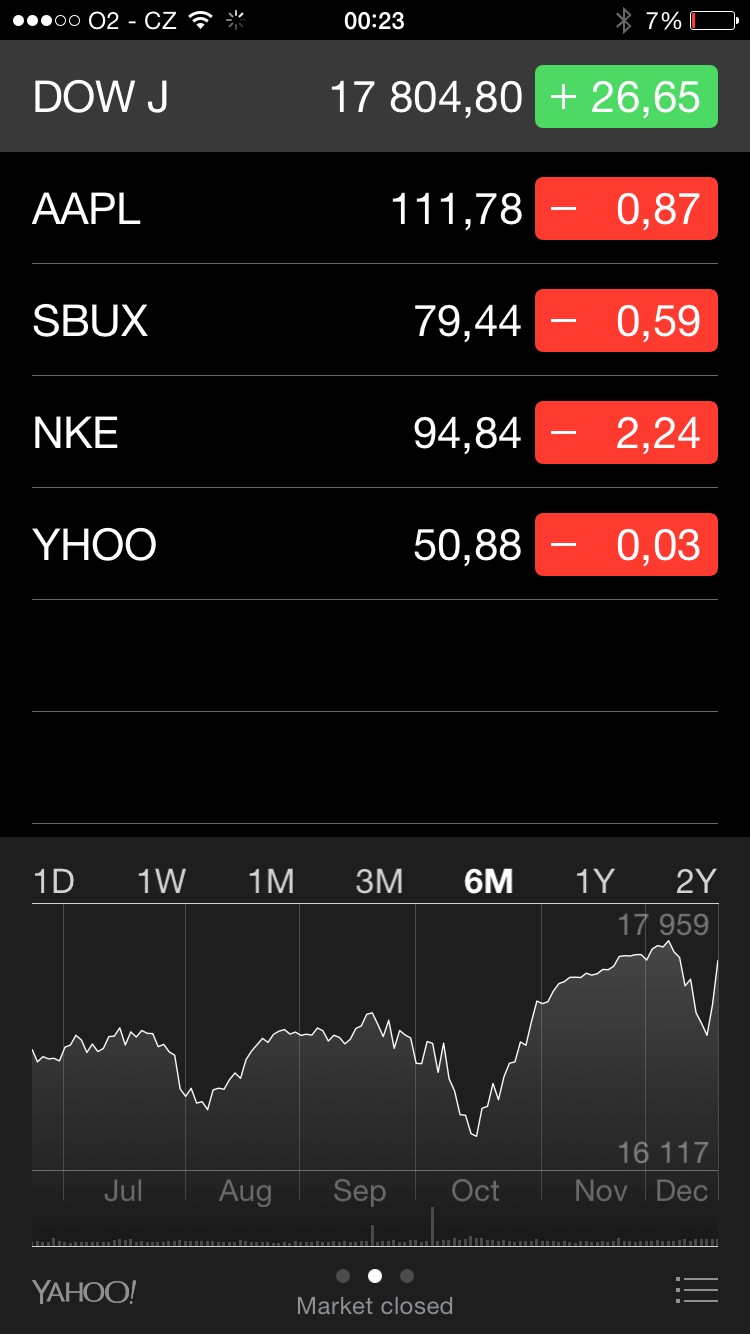Screen dimensions: 750x1334
Task: Show the 2Y chart range
Action: (x=696, y=881)
